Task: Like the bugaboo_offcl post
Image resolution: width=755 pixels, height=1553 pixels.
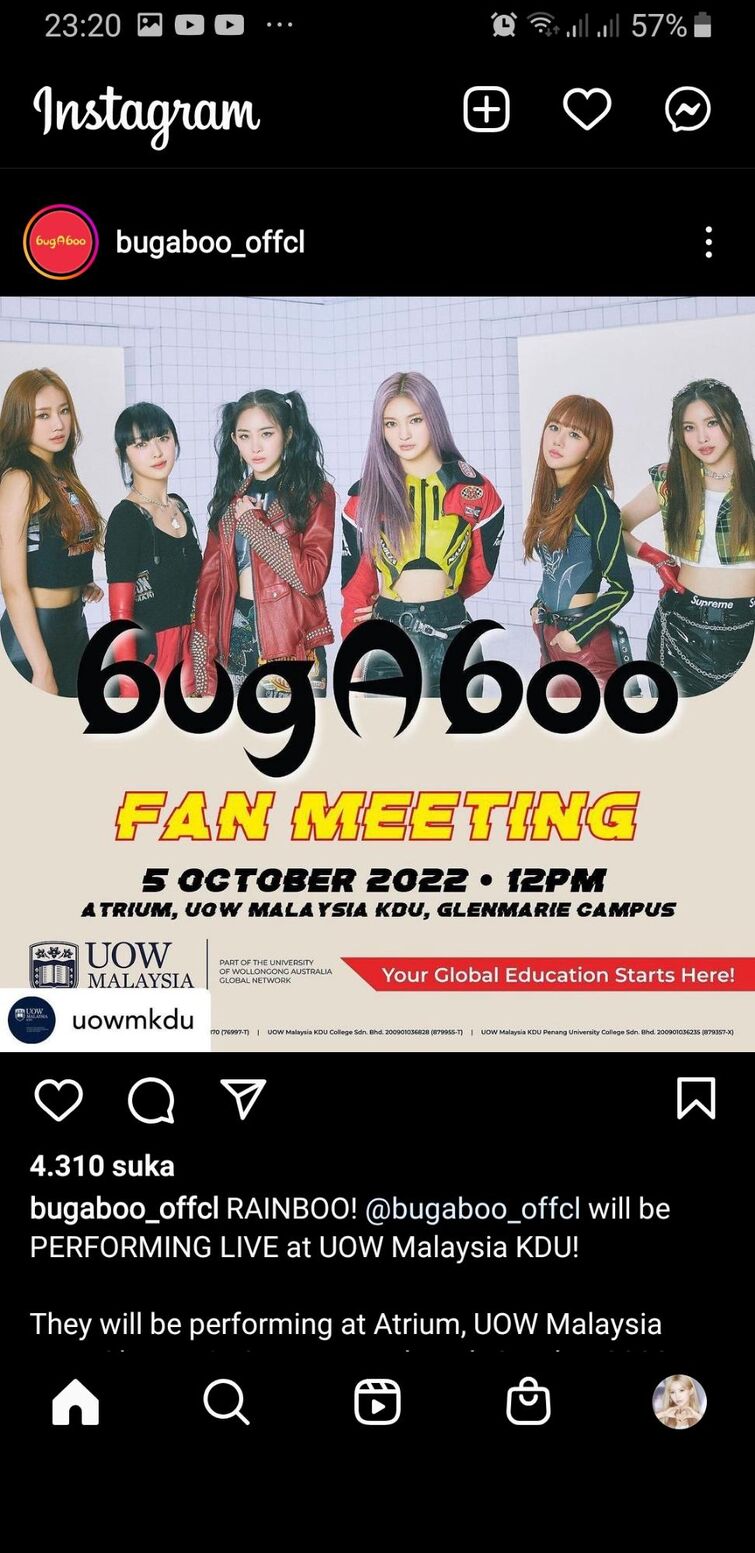Action: 59,1099
